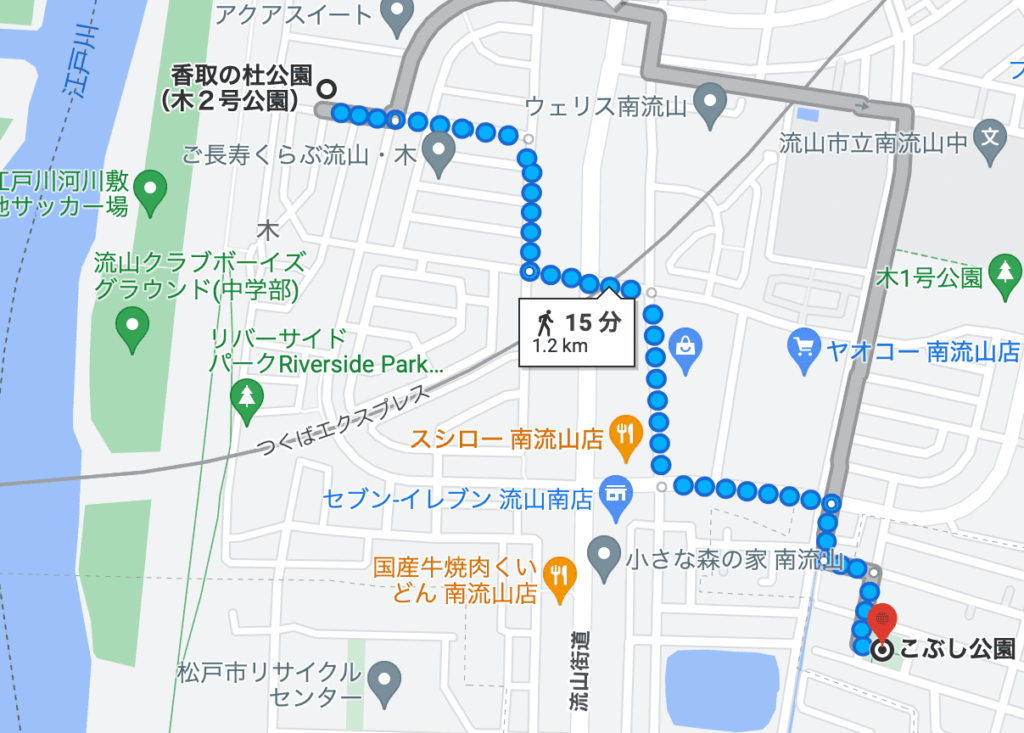1024x733 pixels.
Task: Open the 松戸市リサイクルセンター pin
Action: click(x=384, y=684)
